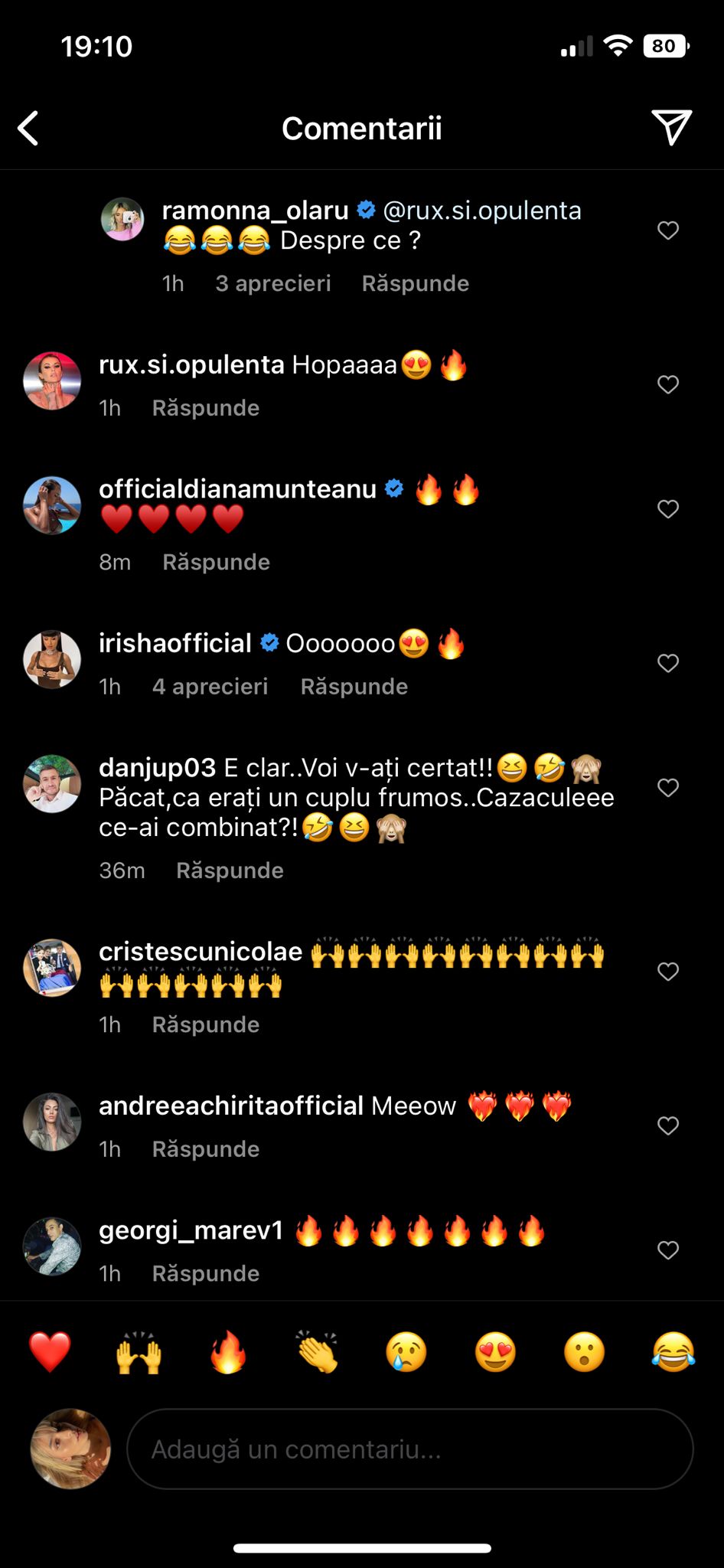Open the @rux.si.opulenta mention link

click(481, 211)
